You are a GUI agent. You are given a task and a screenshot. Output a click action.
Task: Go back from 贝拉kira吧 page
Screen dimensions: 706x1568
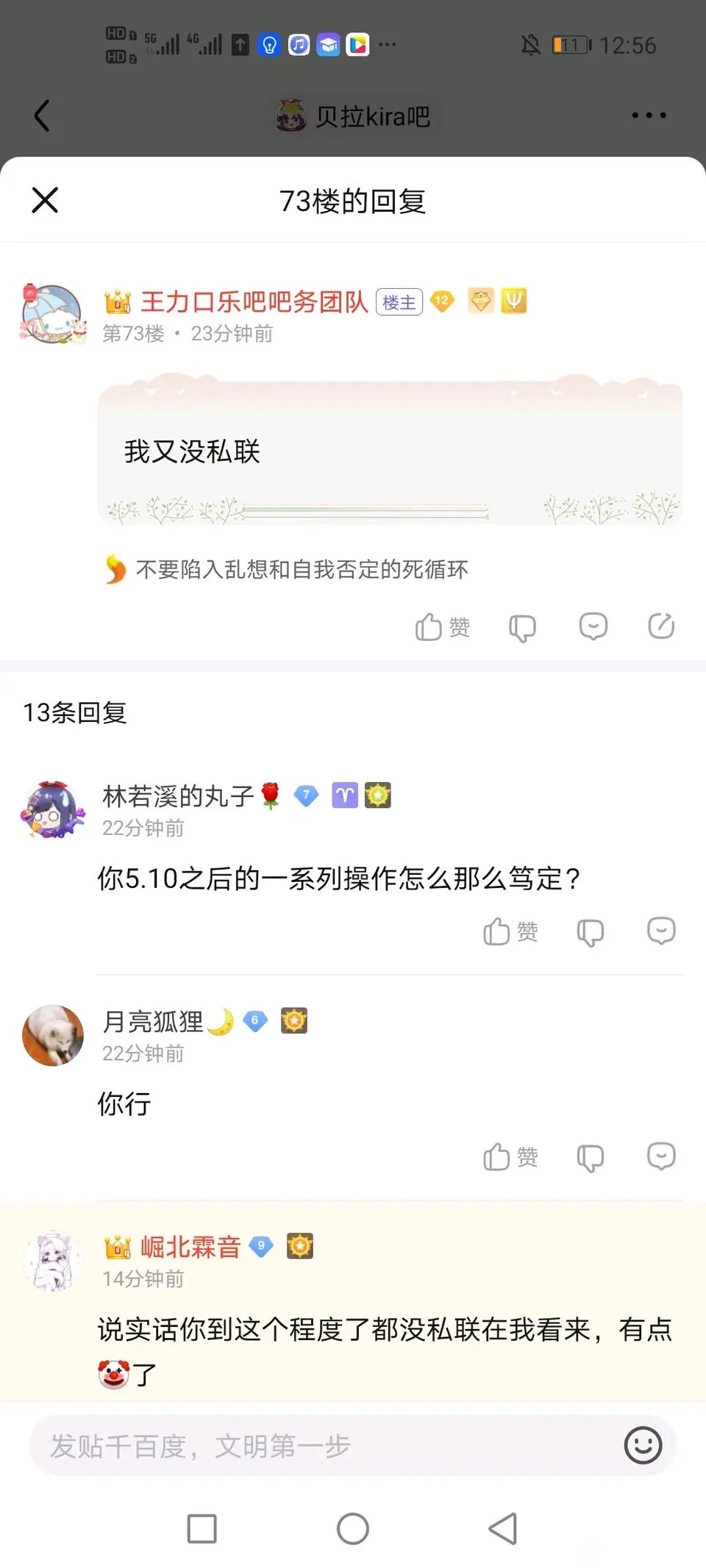(x=43, y=116)
